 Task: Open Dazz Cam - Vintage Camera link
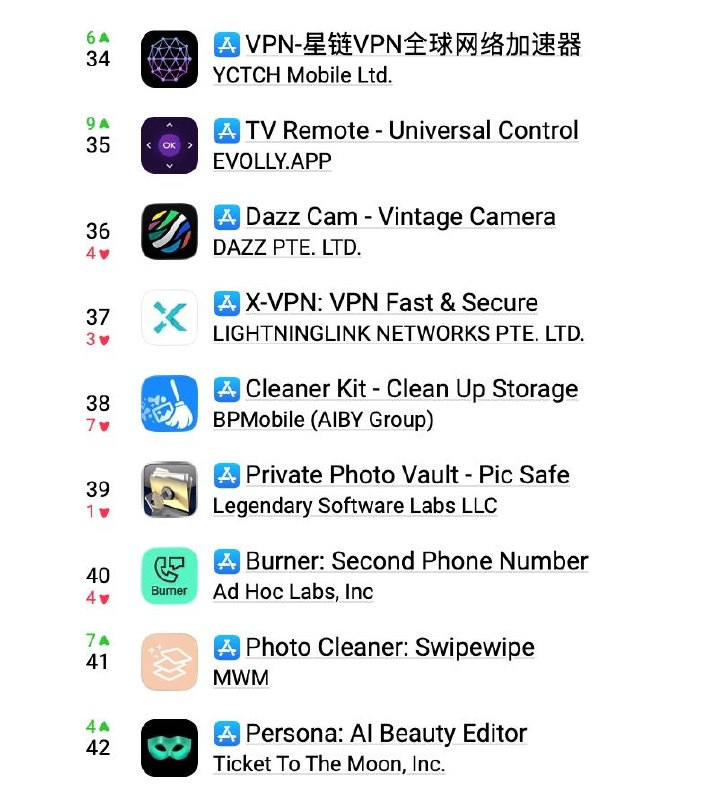pyautogui.click(x=400, y=217)
